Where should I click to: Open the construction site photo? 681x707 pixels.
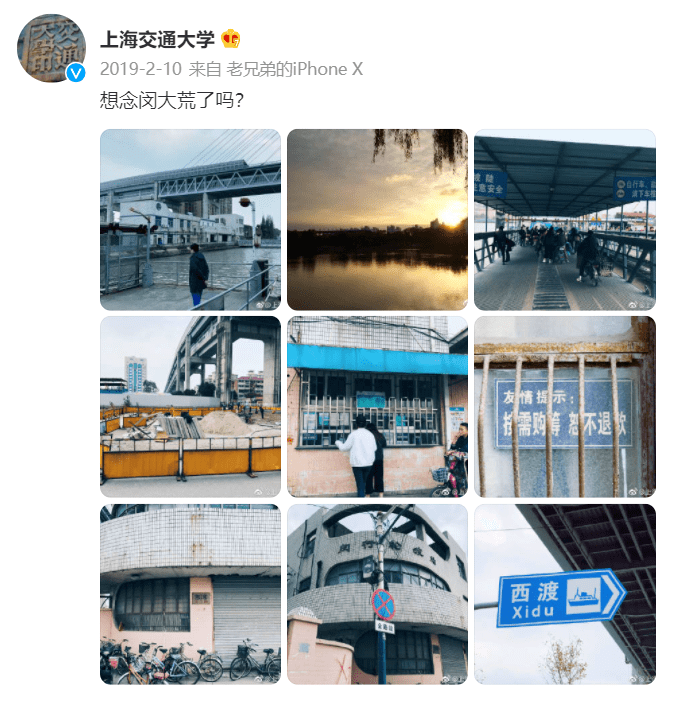pyautogui.click(x=190, y=406)
